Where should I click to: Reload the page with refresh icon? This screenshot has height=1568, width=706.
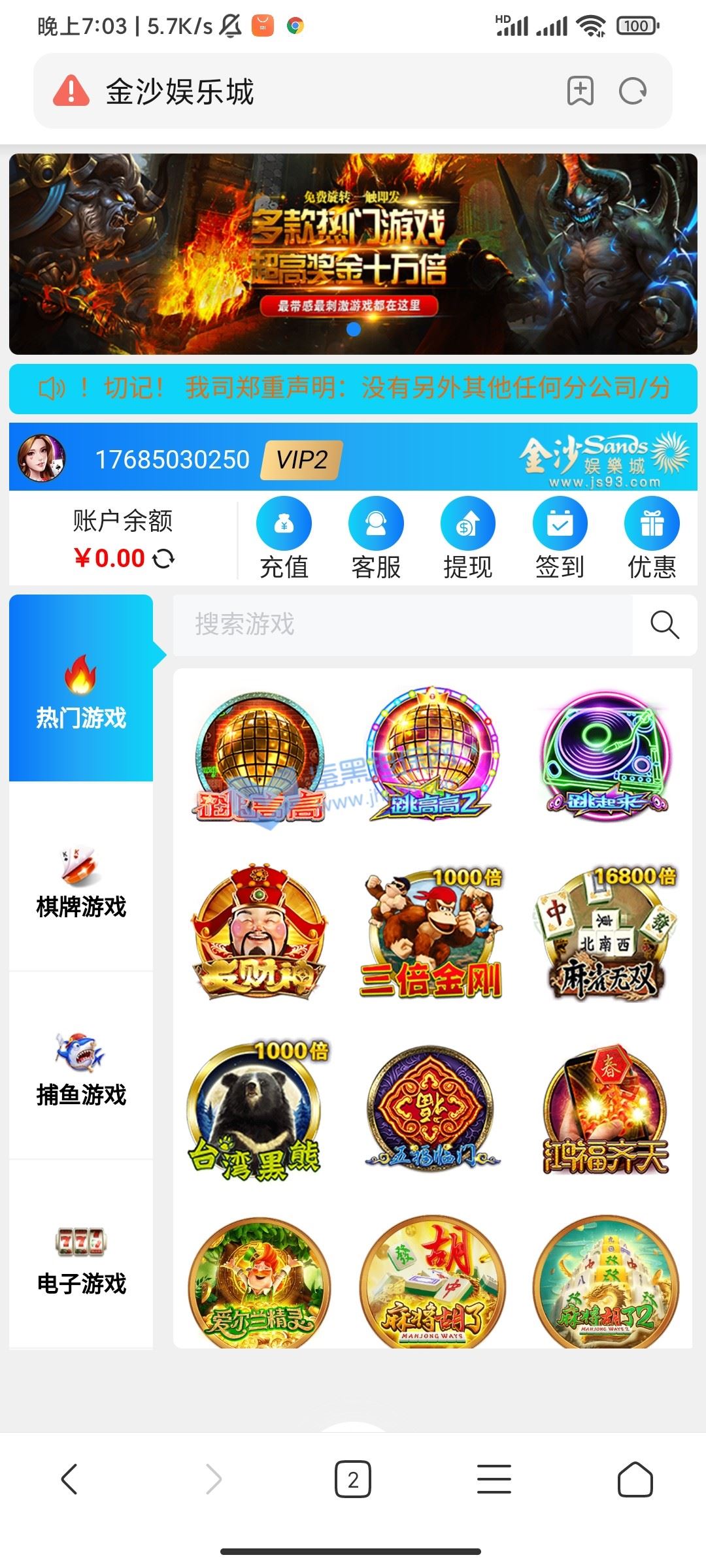point(633,91)
